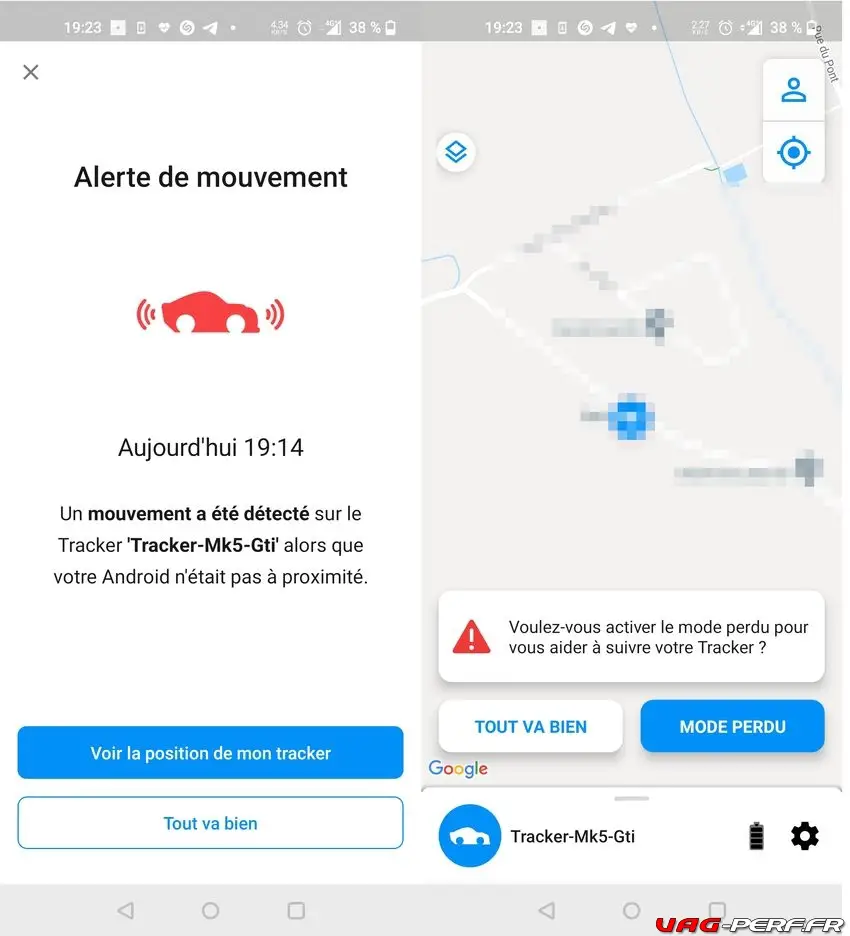Choose the outlined 'Tout va bien' button
The height and width of the screenshot is (936, 850).
[210, 823]
